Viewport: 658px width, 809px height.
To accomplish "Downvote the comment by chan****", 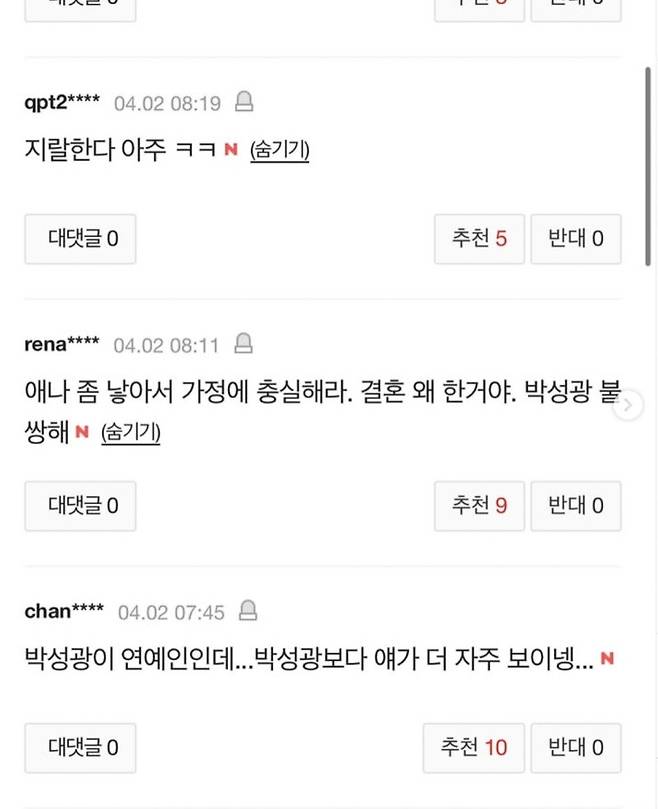I will pyautogui.click(x=575, y=747).
